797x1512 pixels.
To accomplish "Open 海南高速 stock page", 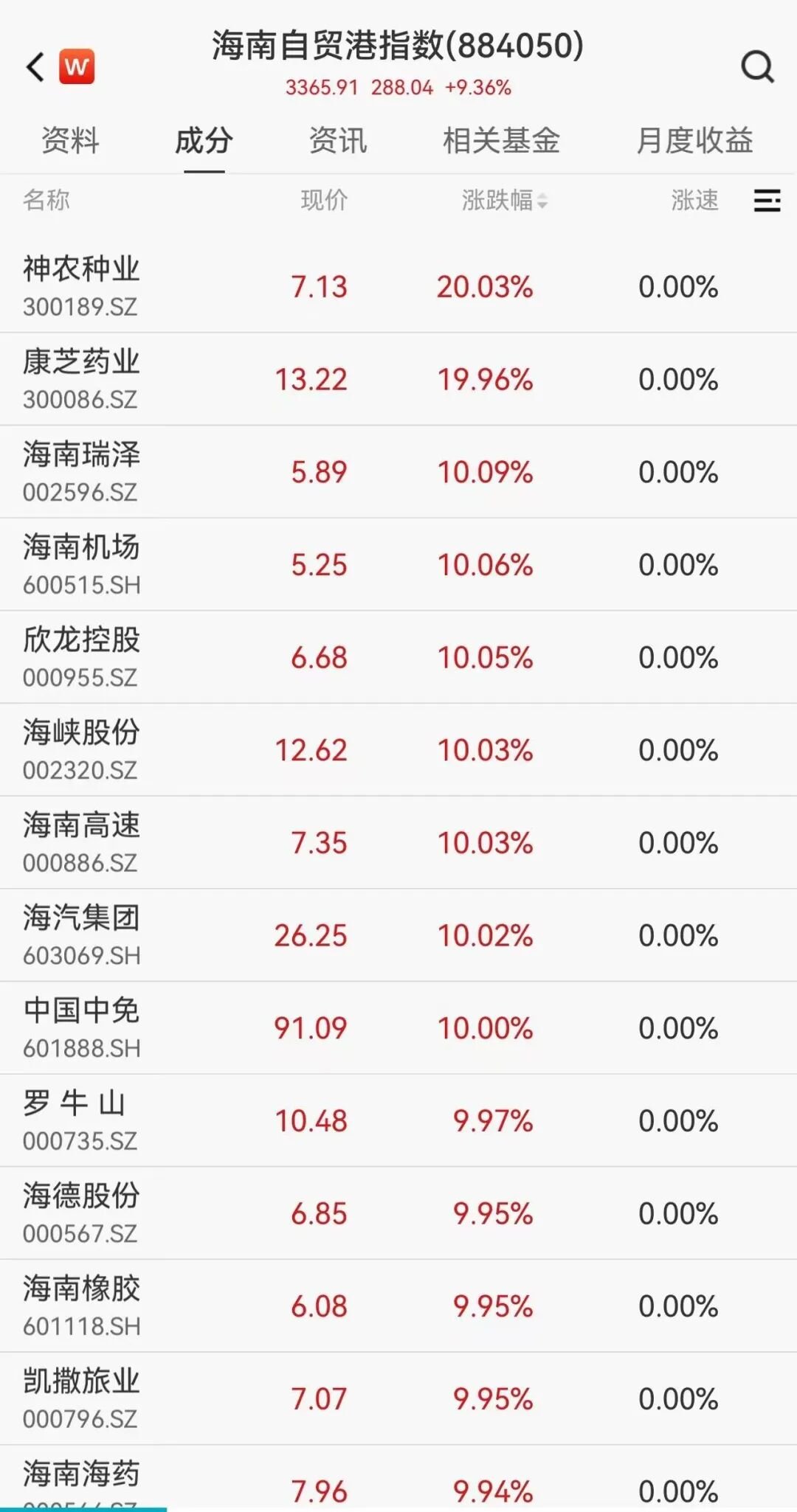I will coord(81,842).
